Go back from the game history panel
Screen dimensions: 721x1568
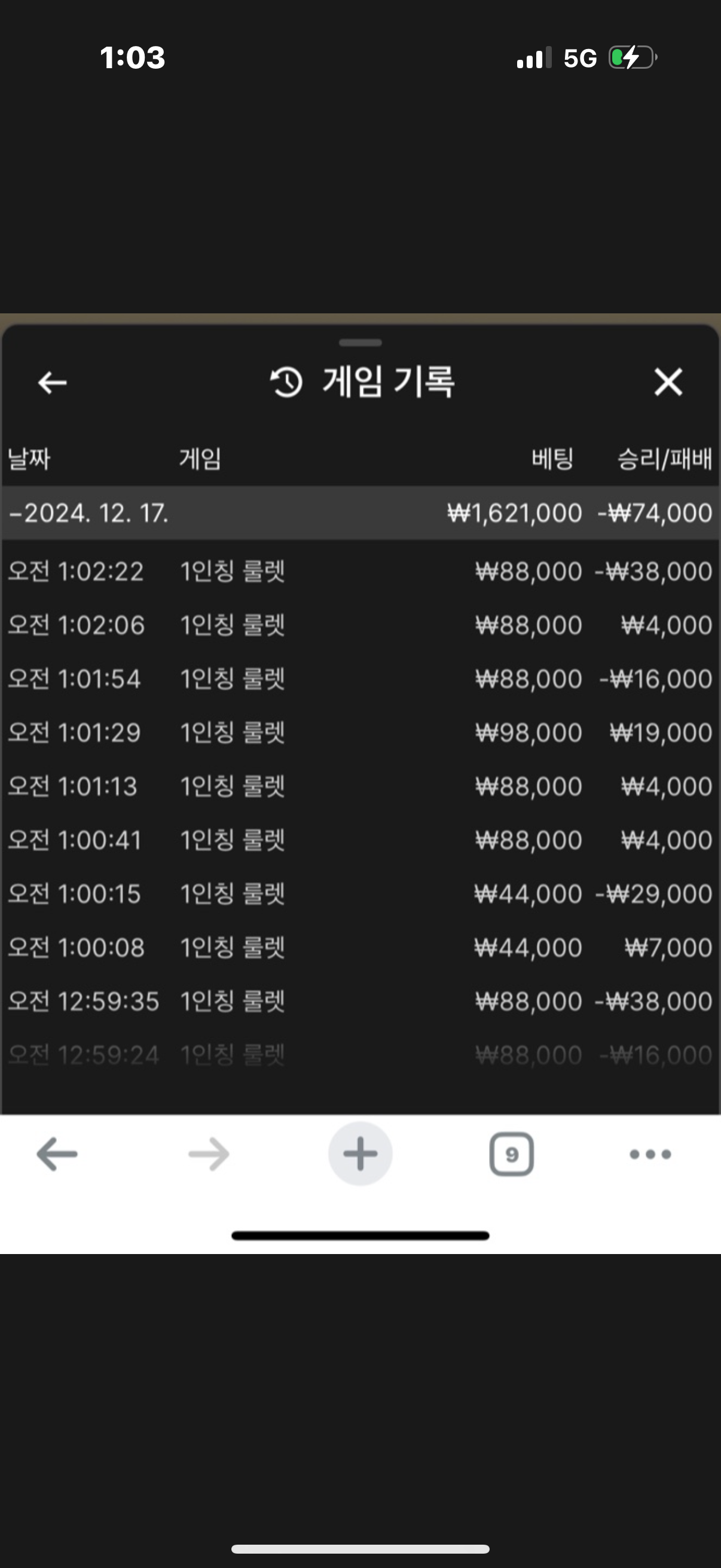tap(53, 383)
